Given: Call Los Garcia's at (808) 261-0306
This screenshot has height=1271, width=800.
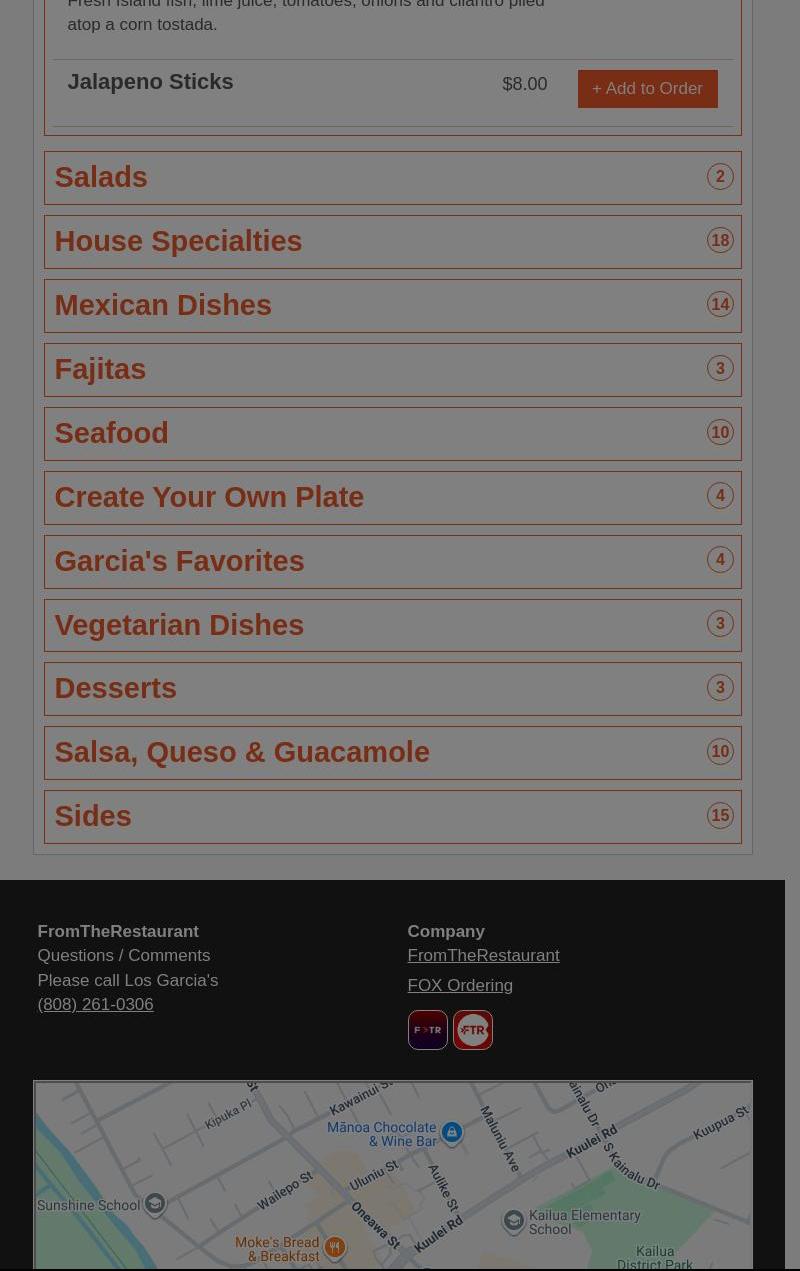Looking at the screenshot, I should [96, 1005].
